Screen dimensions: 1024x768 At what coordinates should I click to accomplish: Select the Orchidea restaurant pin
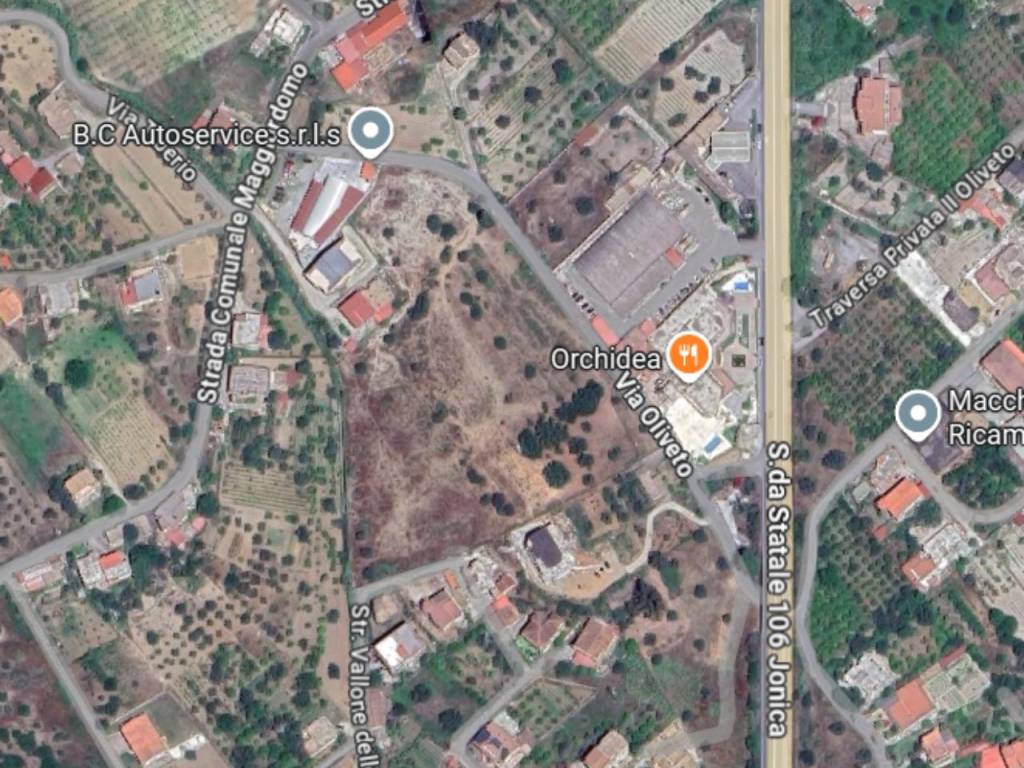click(x=688, y=353)
